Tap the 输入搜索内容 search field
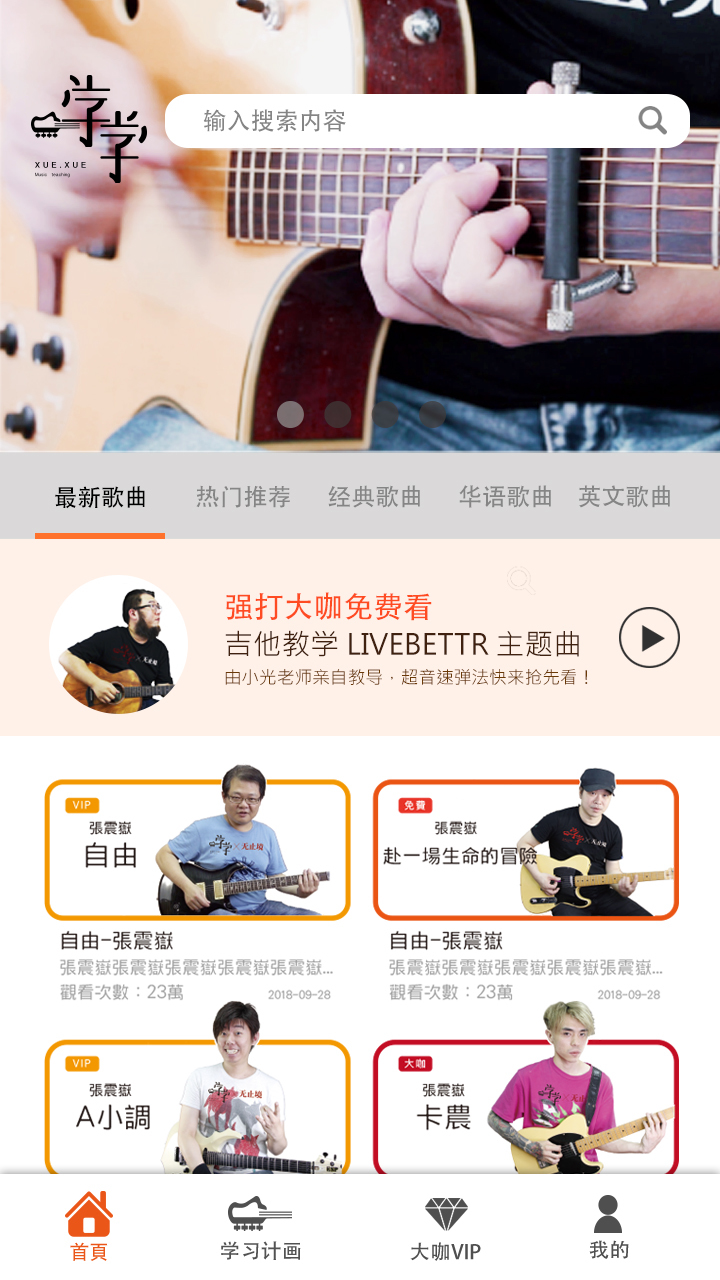This screenshot has width=720, height=1280. pos(400,121)
